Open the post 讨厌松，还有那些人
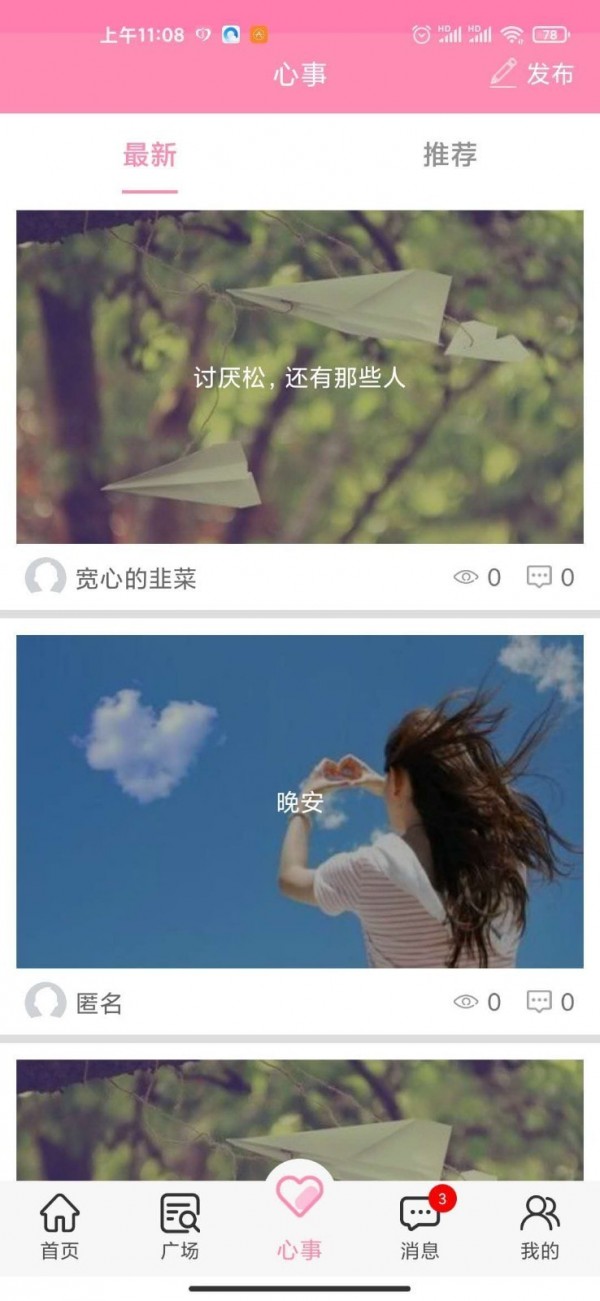The image size is (600, 1301). [300, 377]
